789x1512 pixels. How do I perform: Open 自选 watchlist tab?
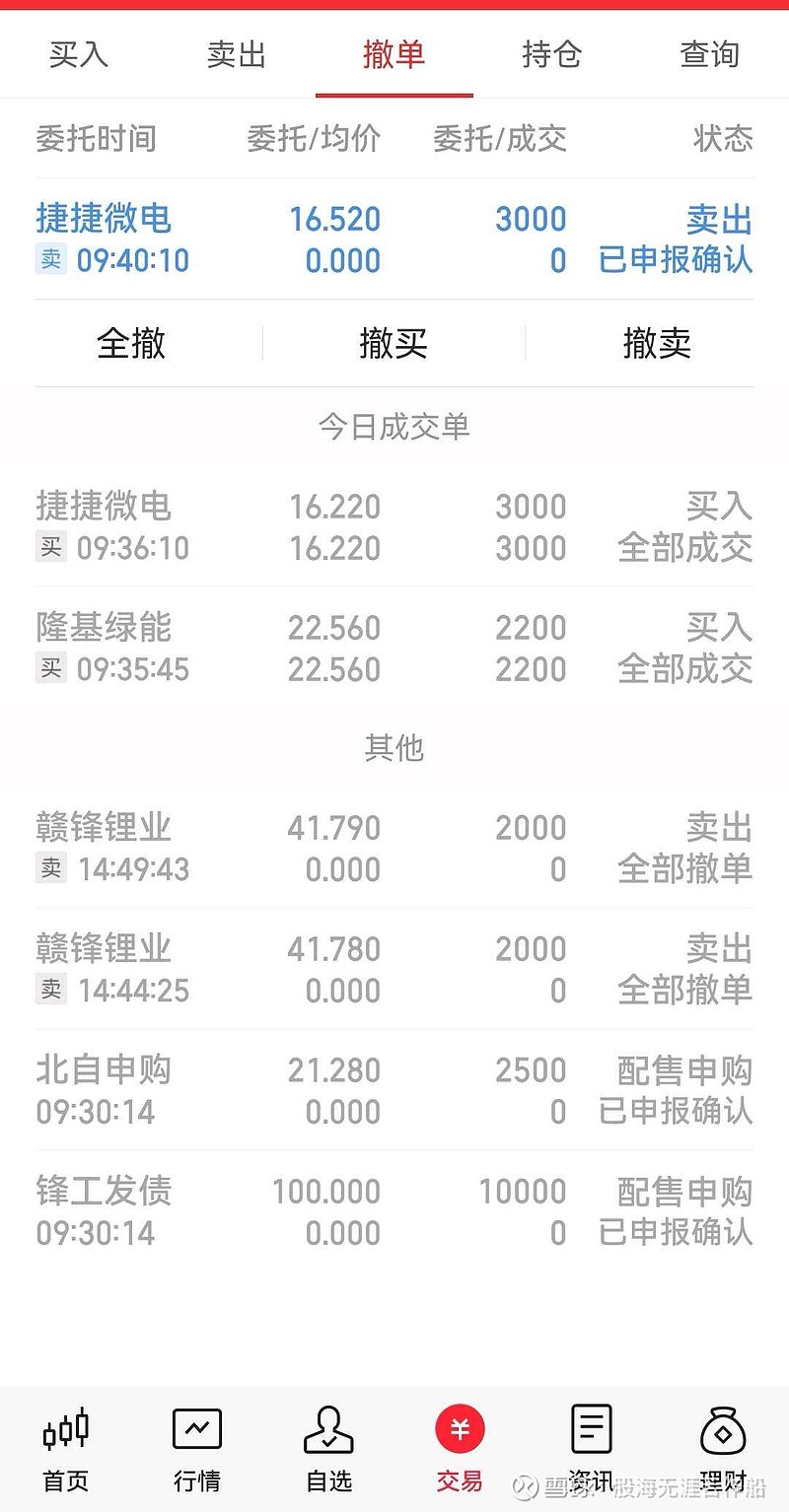(x=328, y=1449)
